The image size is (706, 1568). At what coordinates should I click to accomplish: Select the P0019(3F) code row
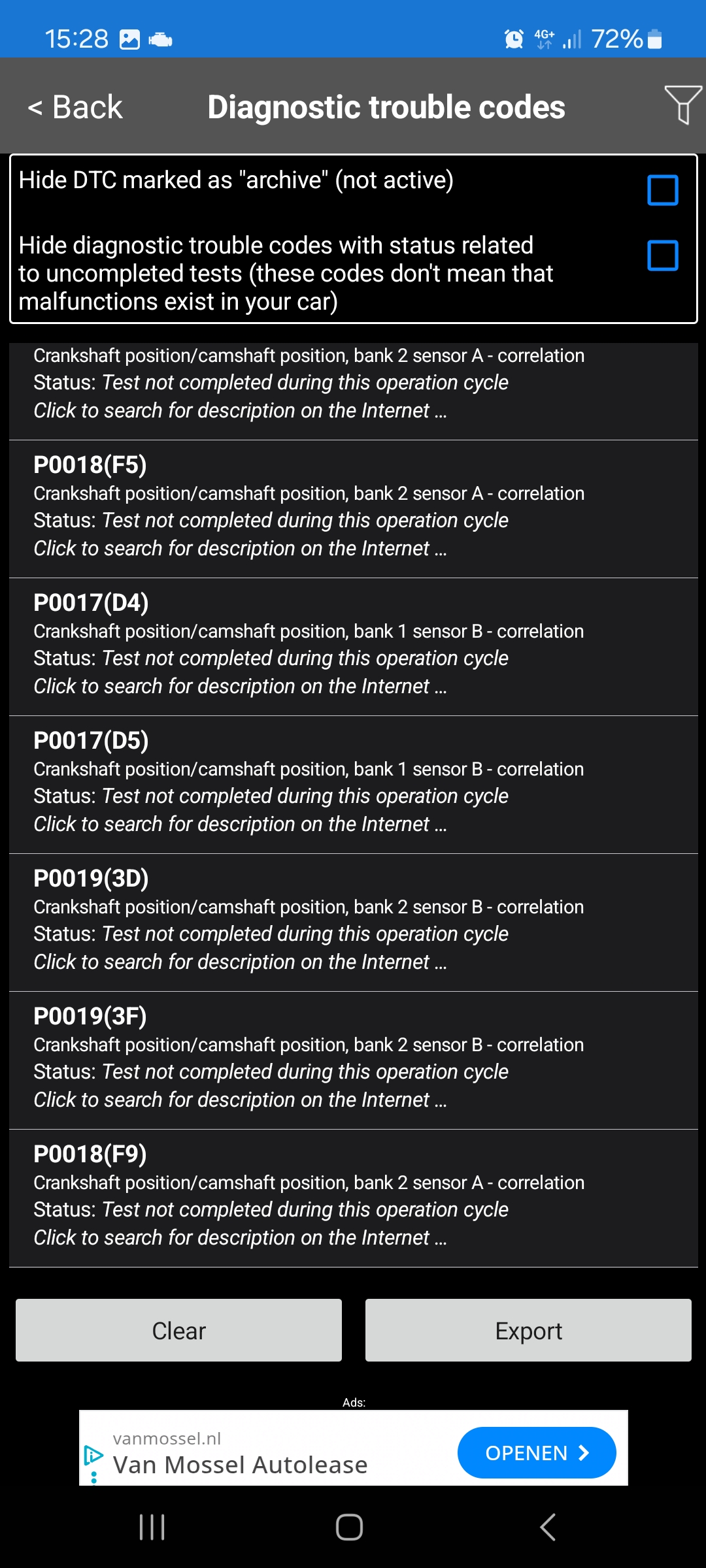coord(354,1060)
